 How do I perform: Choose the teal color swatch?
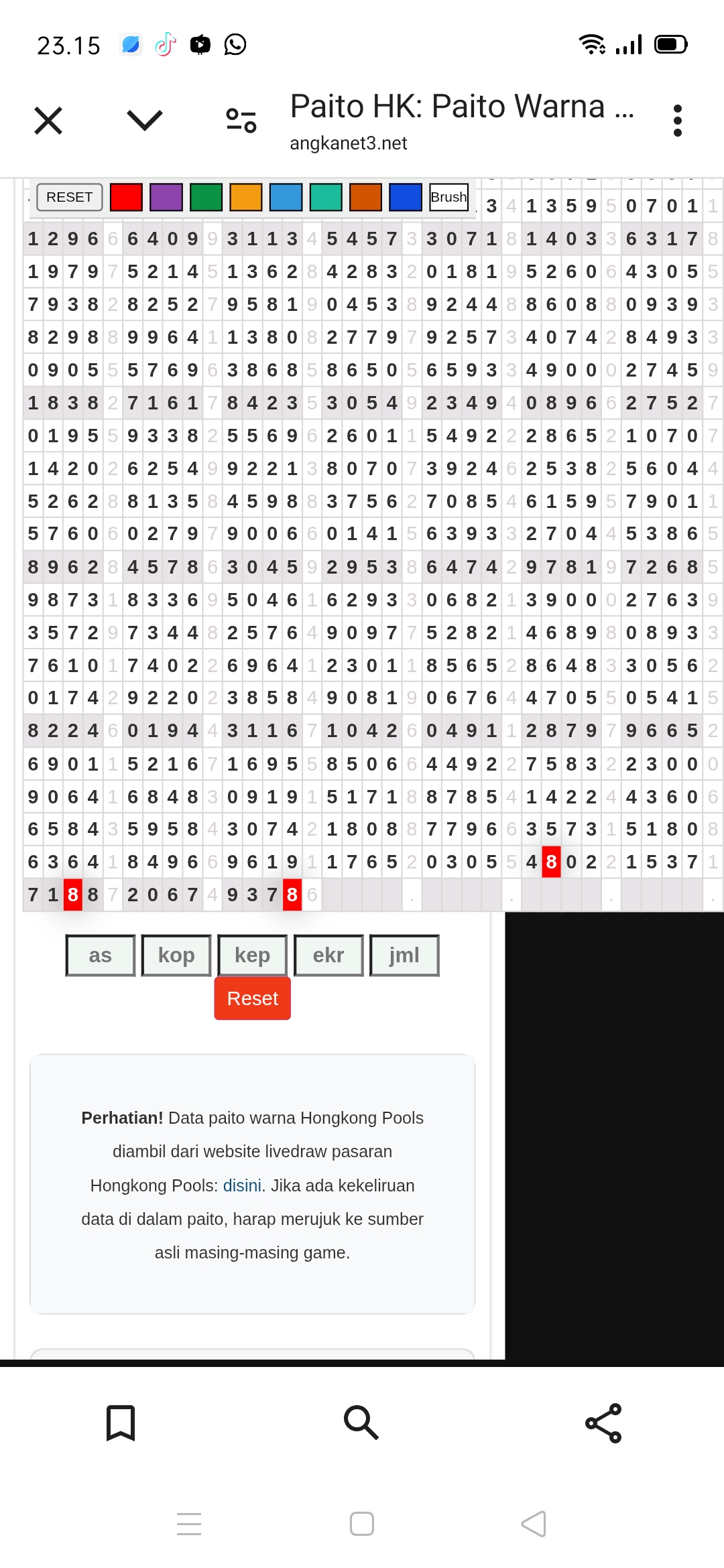point(326,198)
